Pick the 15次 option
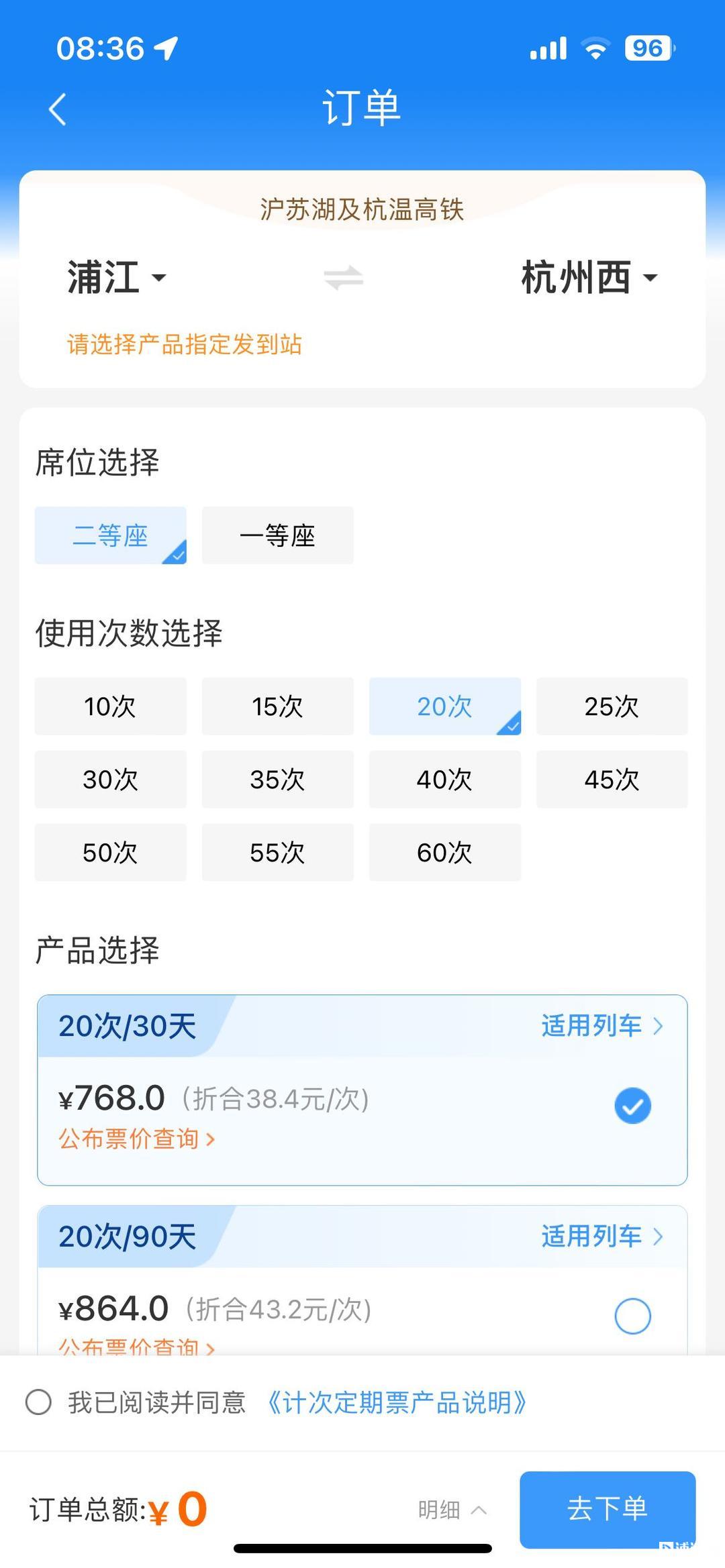Image resolution: width=725 pixels, height=1568 pixels. coord(277,707)
